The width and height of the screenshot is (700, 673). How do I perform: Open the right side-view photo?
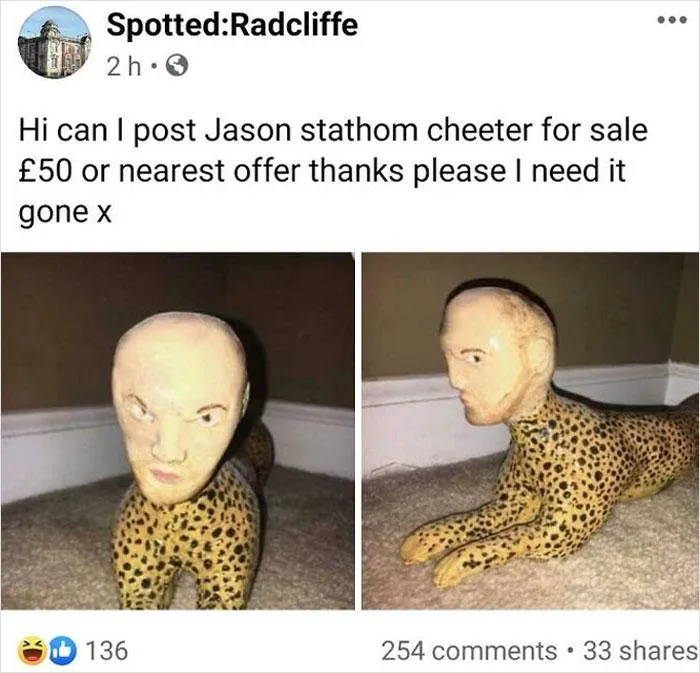[x=530, y=431]
